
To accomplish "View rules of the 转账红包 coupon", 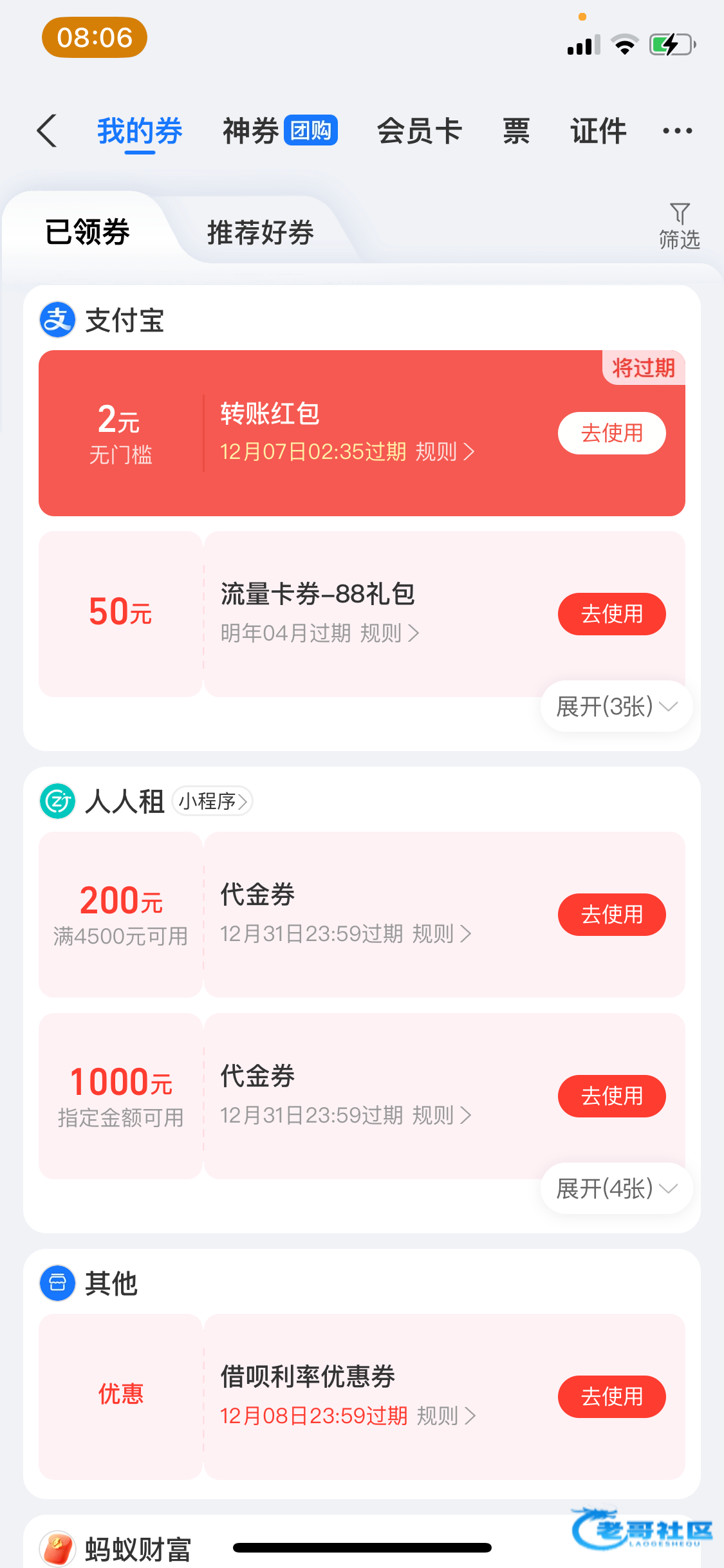I will 445,452.
